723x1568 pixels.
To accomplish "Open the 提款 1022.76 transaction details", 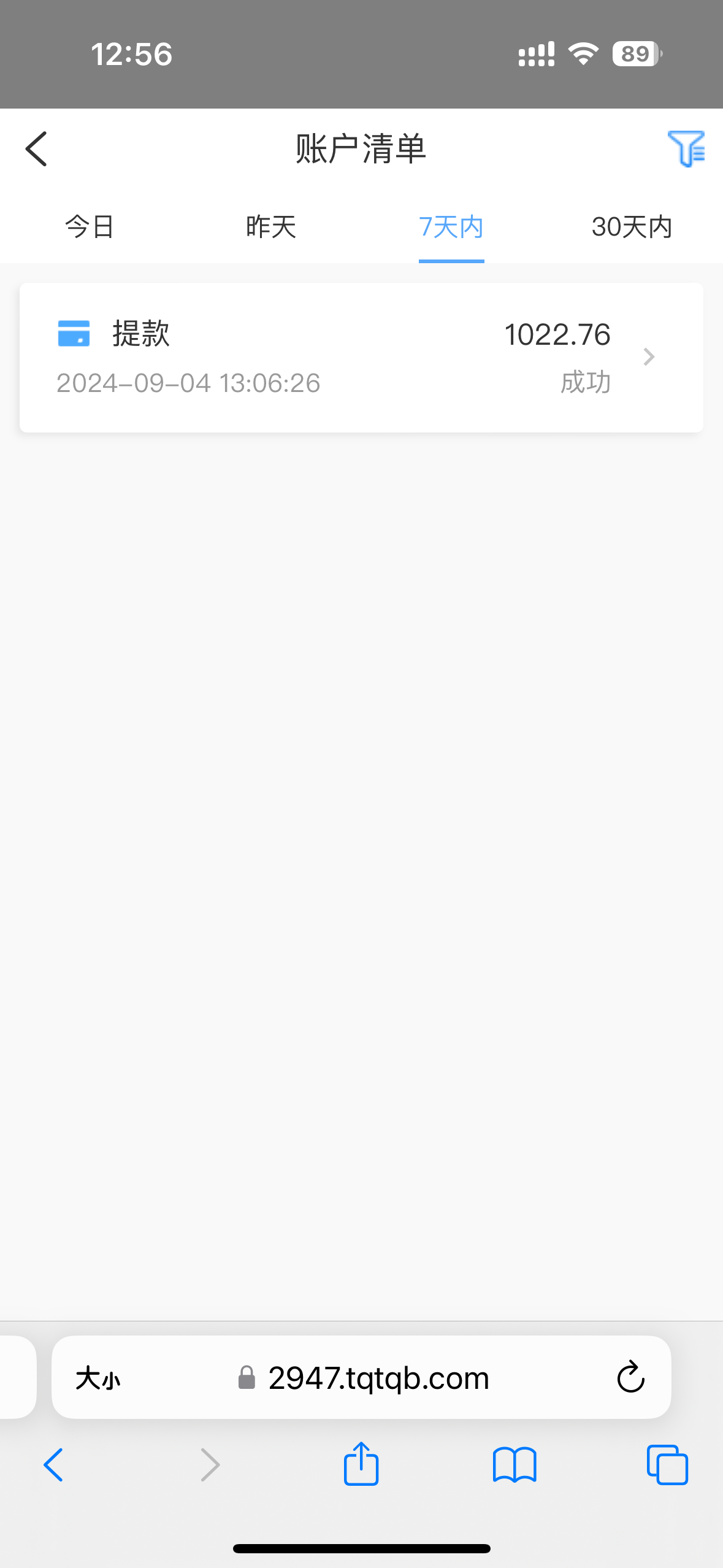I will pos(361,358).
